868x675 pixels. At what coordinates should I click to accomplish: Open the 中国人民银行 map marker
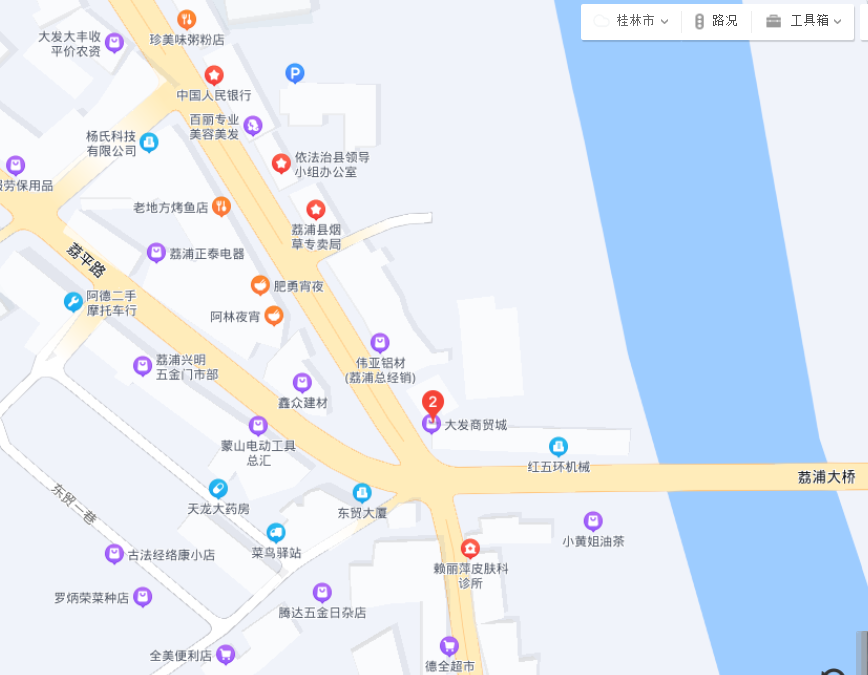(x=214, y=75)
